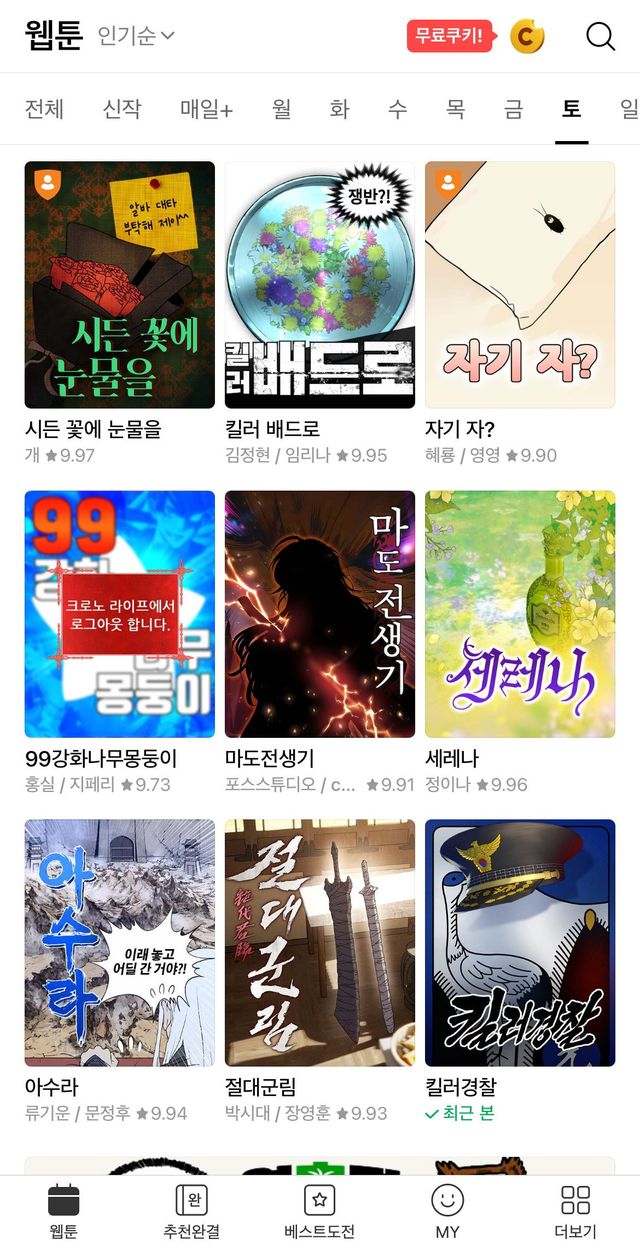Switch to the 전체 tab
Viewport: 640px width, 1252px height.
click(x=44, y=109)
